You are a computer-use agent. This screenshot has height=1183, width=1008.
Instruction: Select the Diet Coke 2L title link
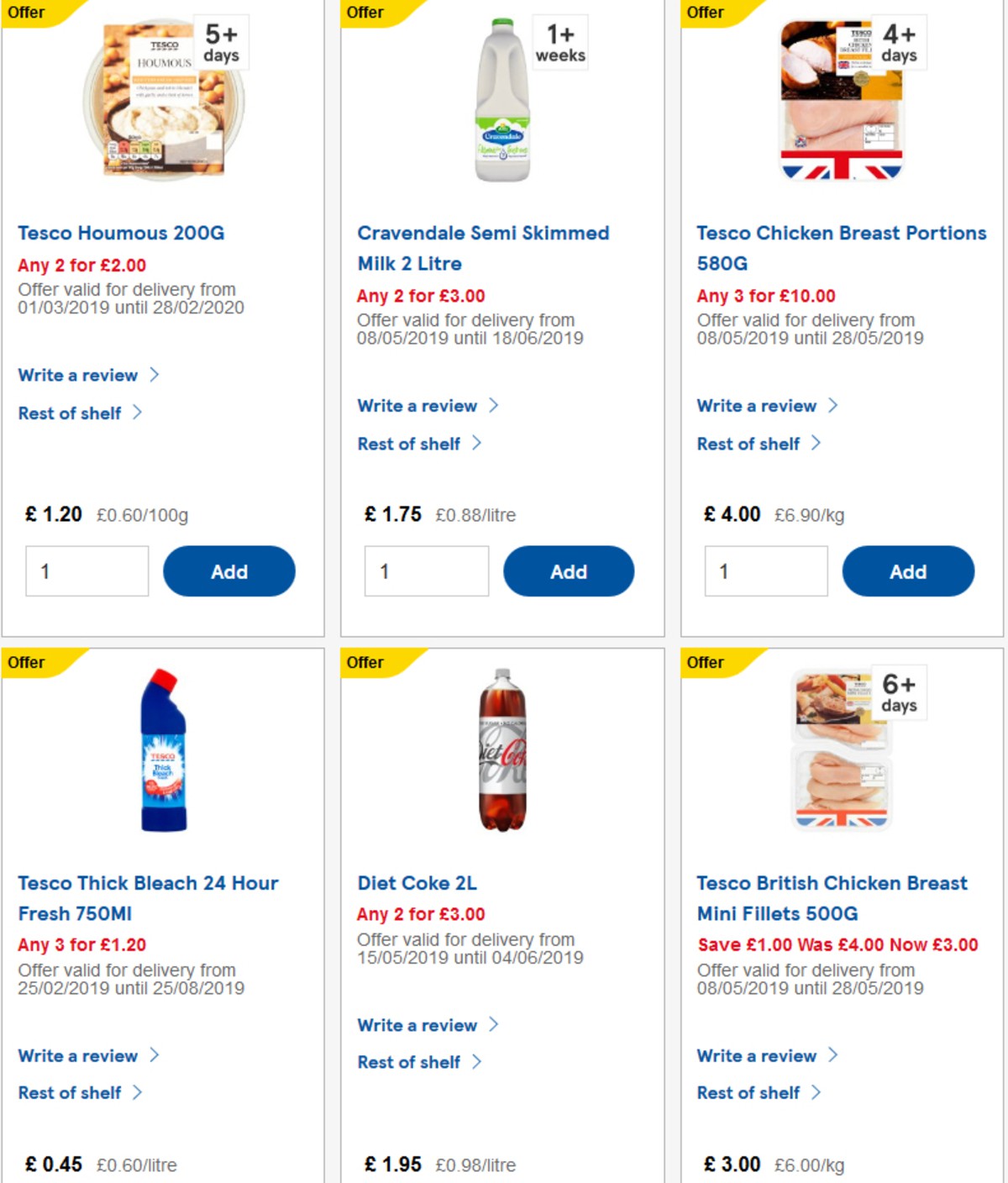click(x=417, y=883)
